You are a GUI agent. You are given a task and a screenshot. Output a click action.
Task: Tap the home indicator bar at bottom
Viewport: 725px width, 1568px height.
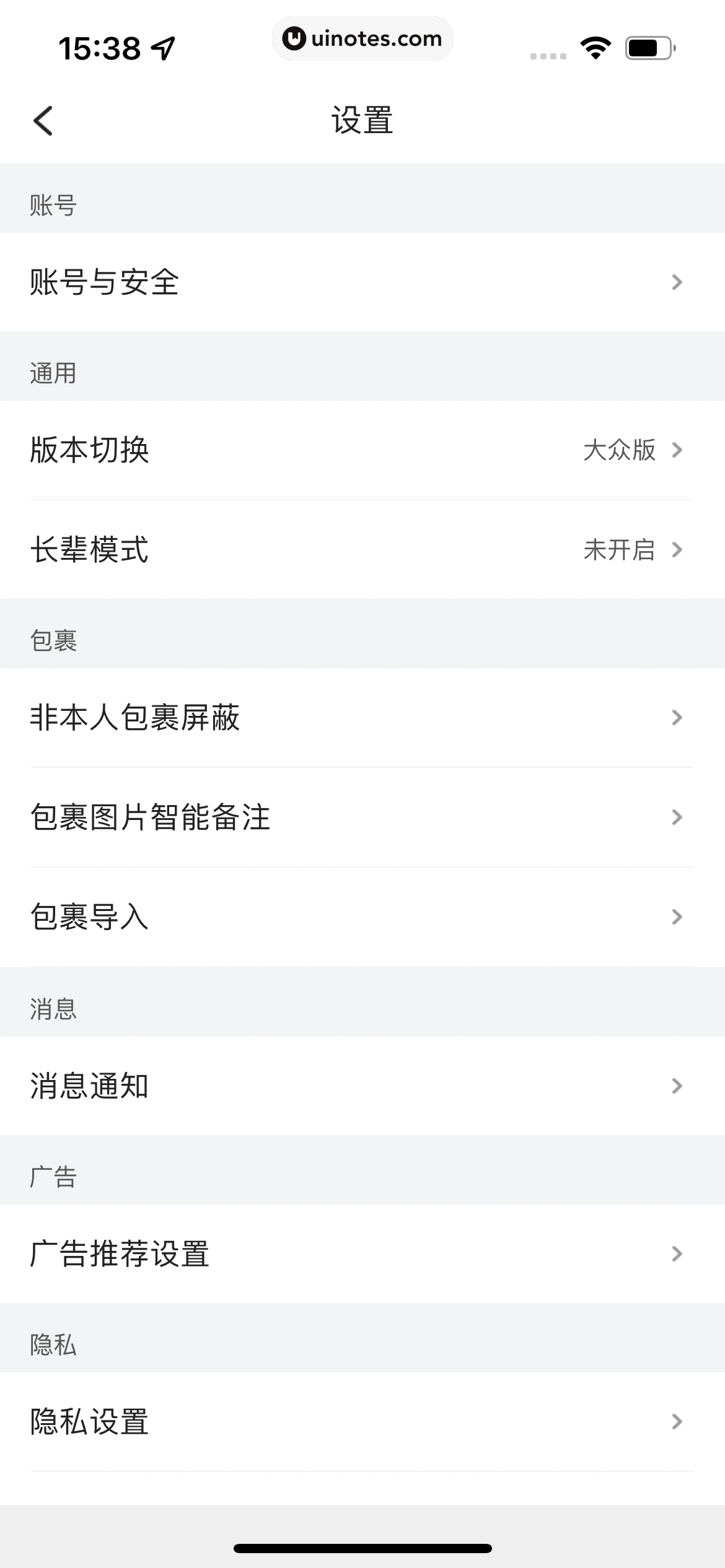(x=362, y=1548)
